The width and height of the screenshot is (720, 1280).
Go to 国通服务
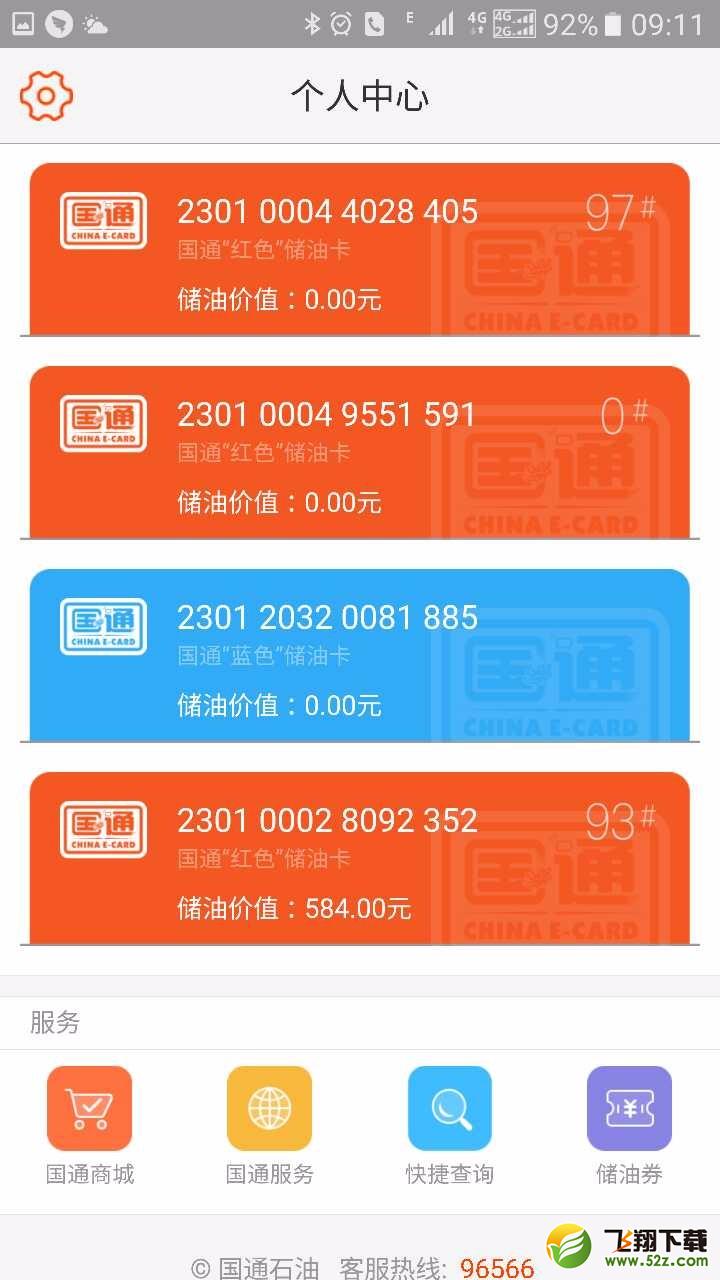[x=270, y=1125]
